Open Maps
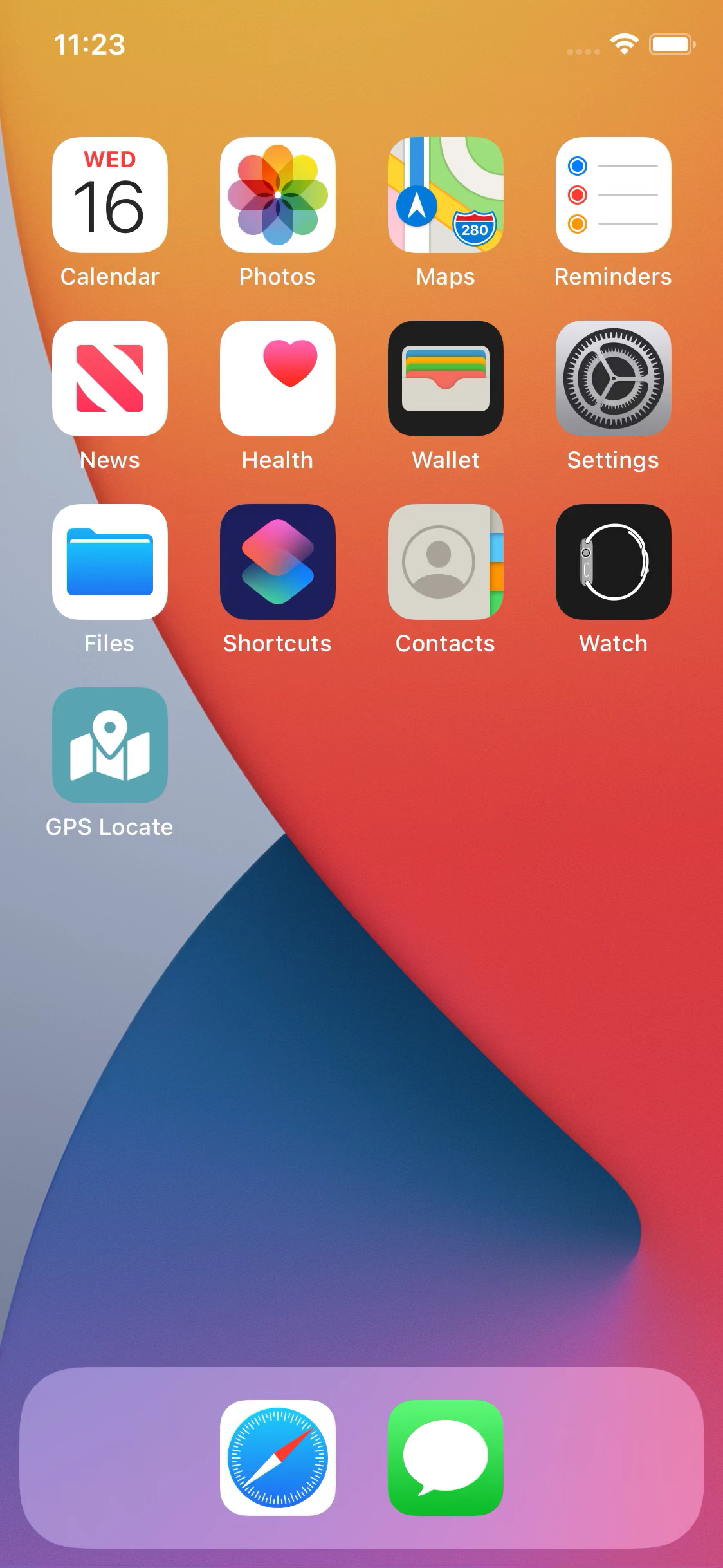 point(445,195)
